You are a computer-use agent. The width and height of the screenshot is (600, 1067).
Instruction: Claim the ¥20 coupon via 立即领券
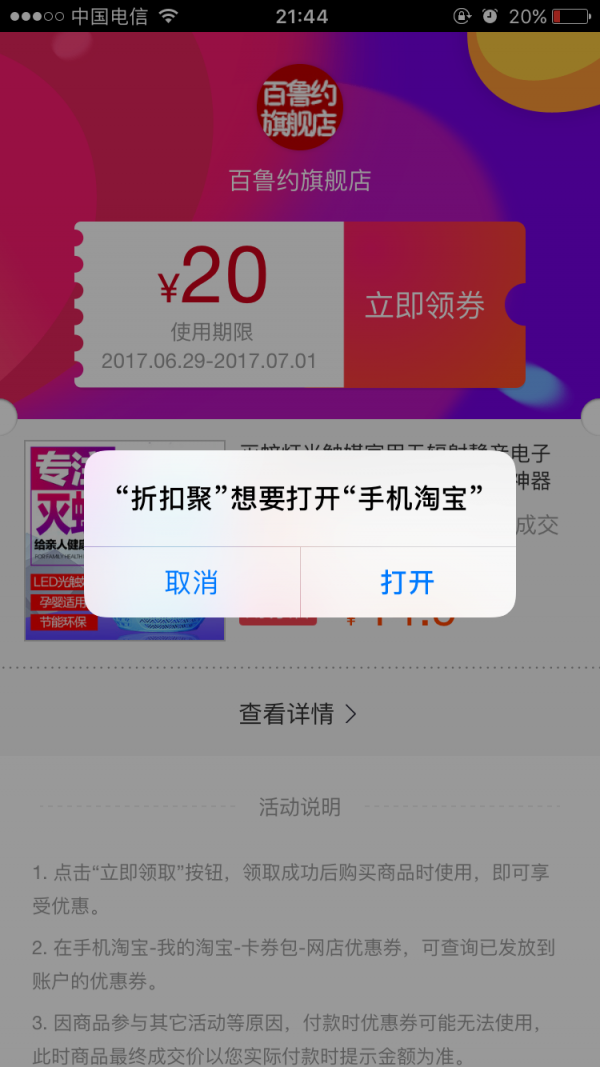pyautogui.click(x=425, y=305)
